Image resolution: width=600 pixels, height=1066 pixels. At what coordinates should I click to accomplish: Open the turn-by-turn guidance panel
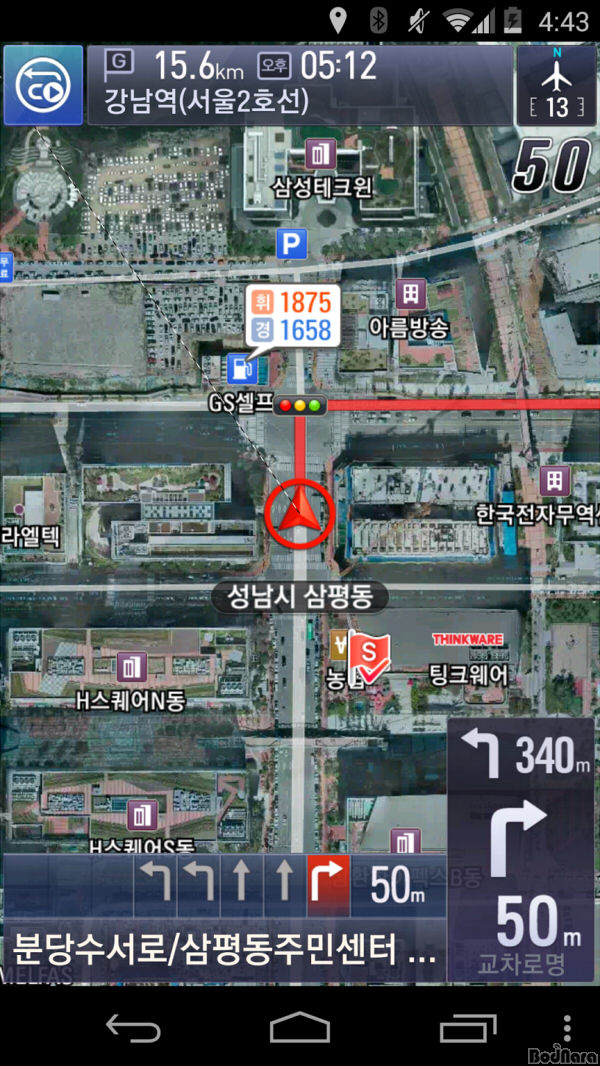pos(520,850)
